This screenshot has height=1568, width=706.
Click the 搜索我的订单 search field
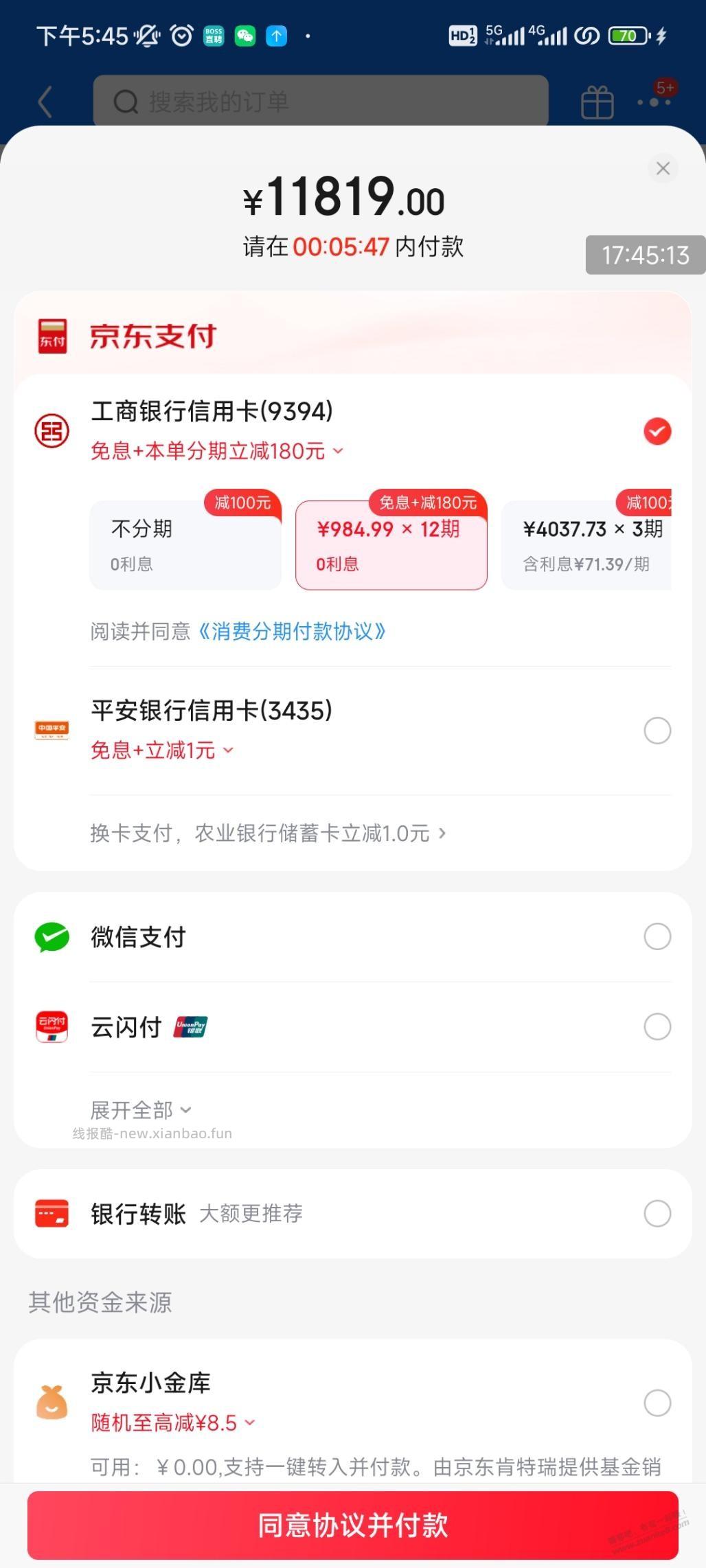click(320, 101)
